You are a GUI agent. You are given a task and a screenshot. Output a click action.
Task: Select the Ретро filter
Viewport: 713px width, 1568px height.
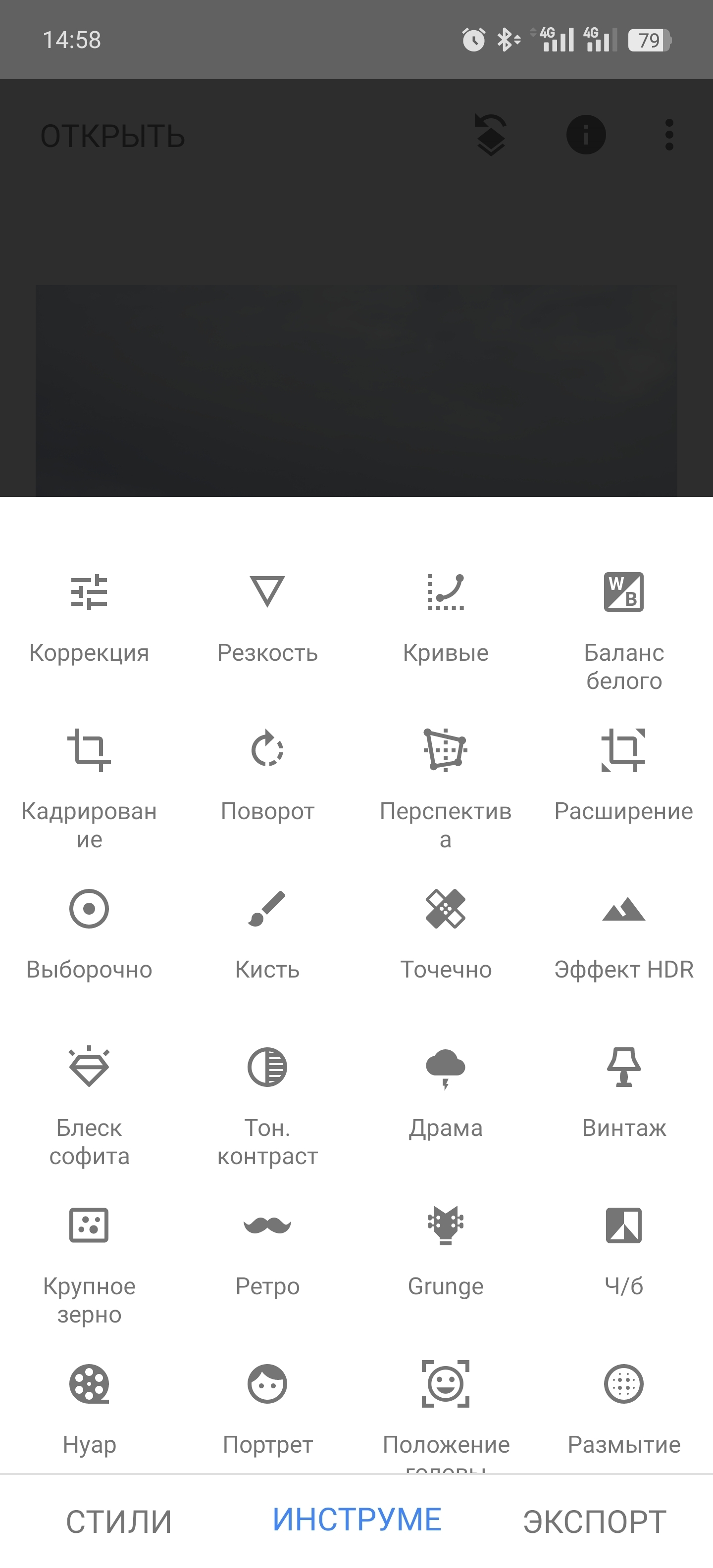[x=267, y=1248]
